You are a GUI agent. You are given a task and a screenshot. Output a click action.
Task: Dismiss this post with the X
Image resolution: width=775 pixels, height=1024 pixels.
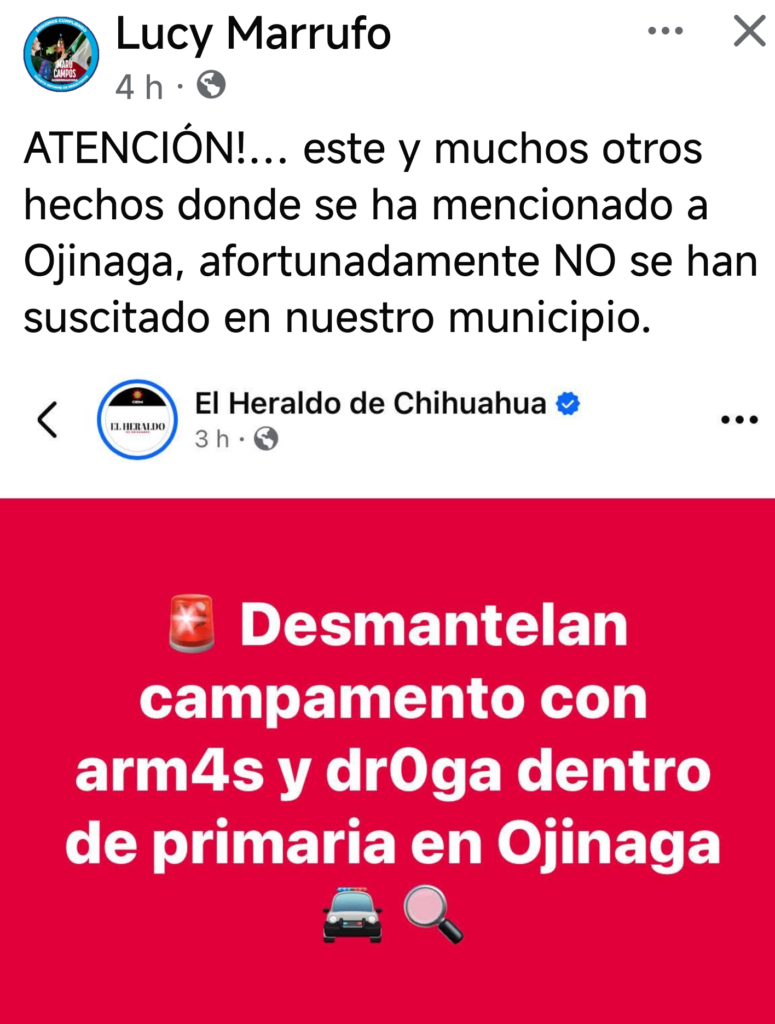click(x=748, y=32)
